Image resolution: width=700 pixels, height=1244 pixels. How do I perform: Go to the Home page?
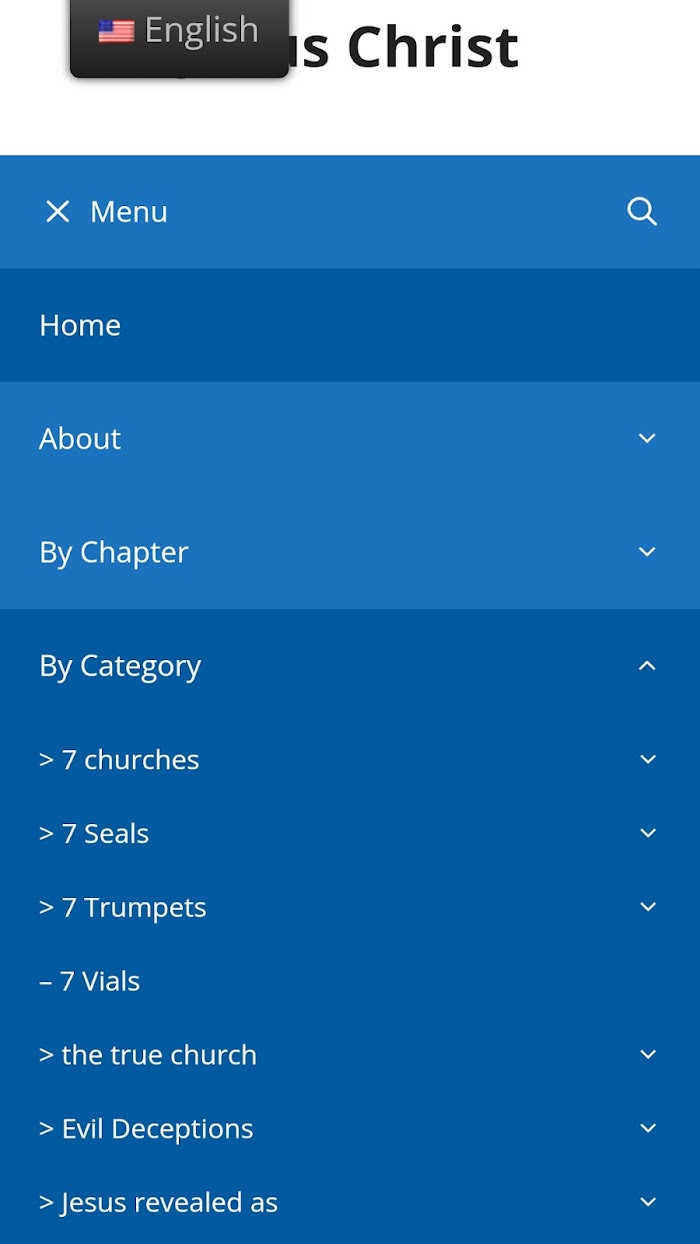click(80, 325)
